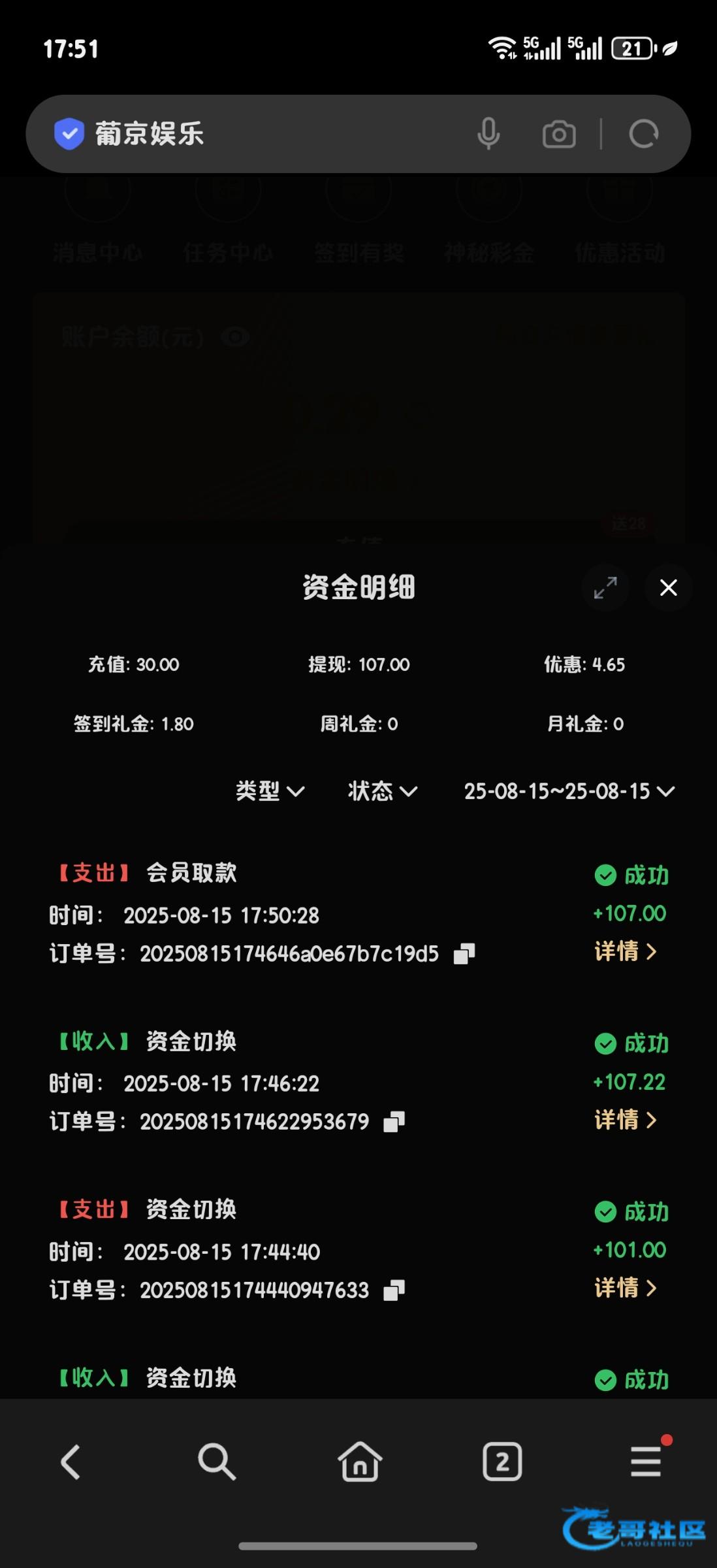Open the 状态 filter dropdown
717x1568 pixels.
pyautogui.click(x=382, y=791)
